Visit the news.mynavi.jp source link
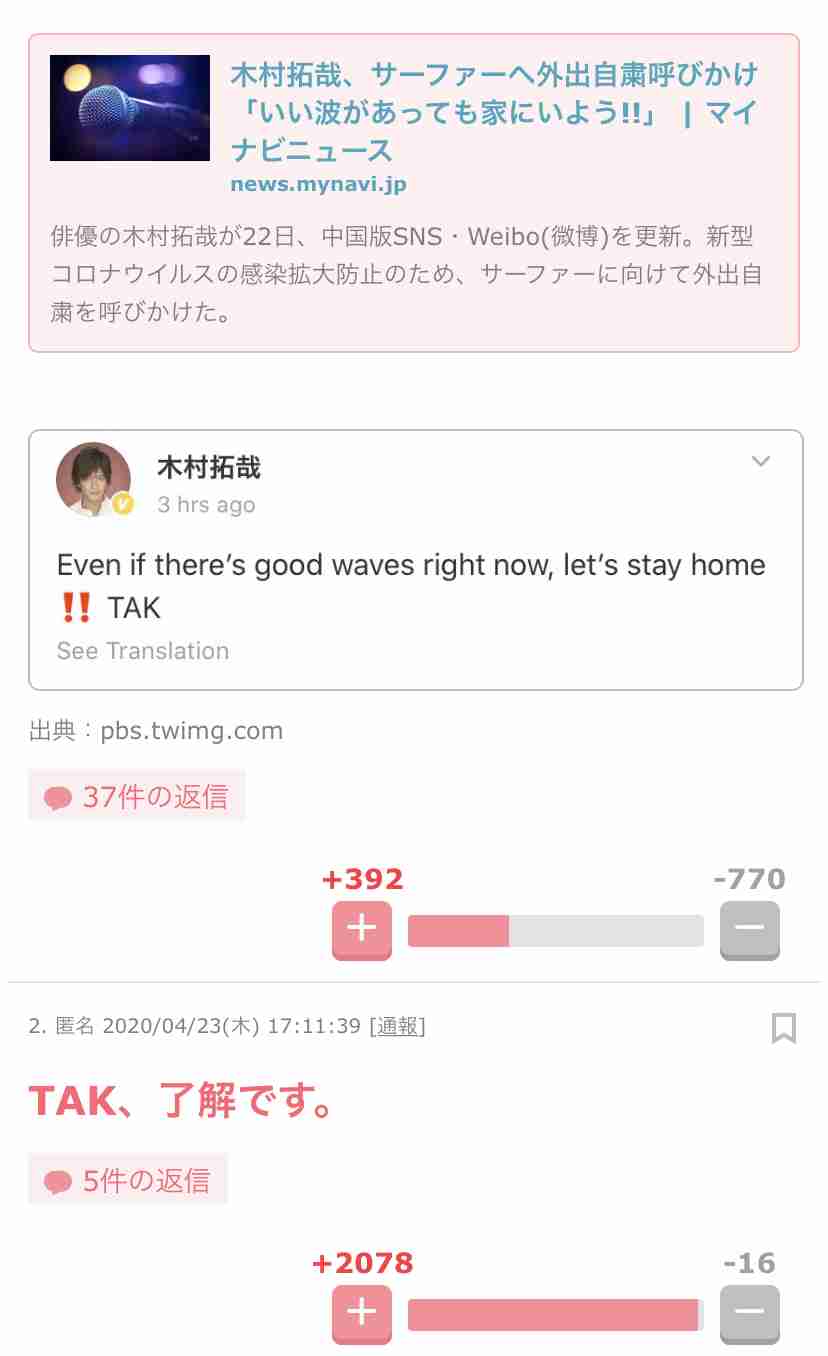The image size is (828, 1356). point(317,184)
